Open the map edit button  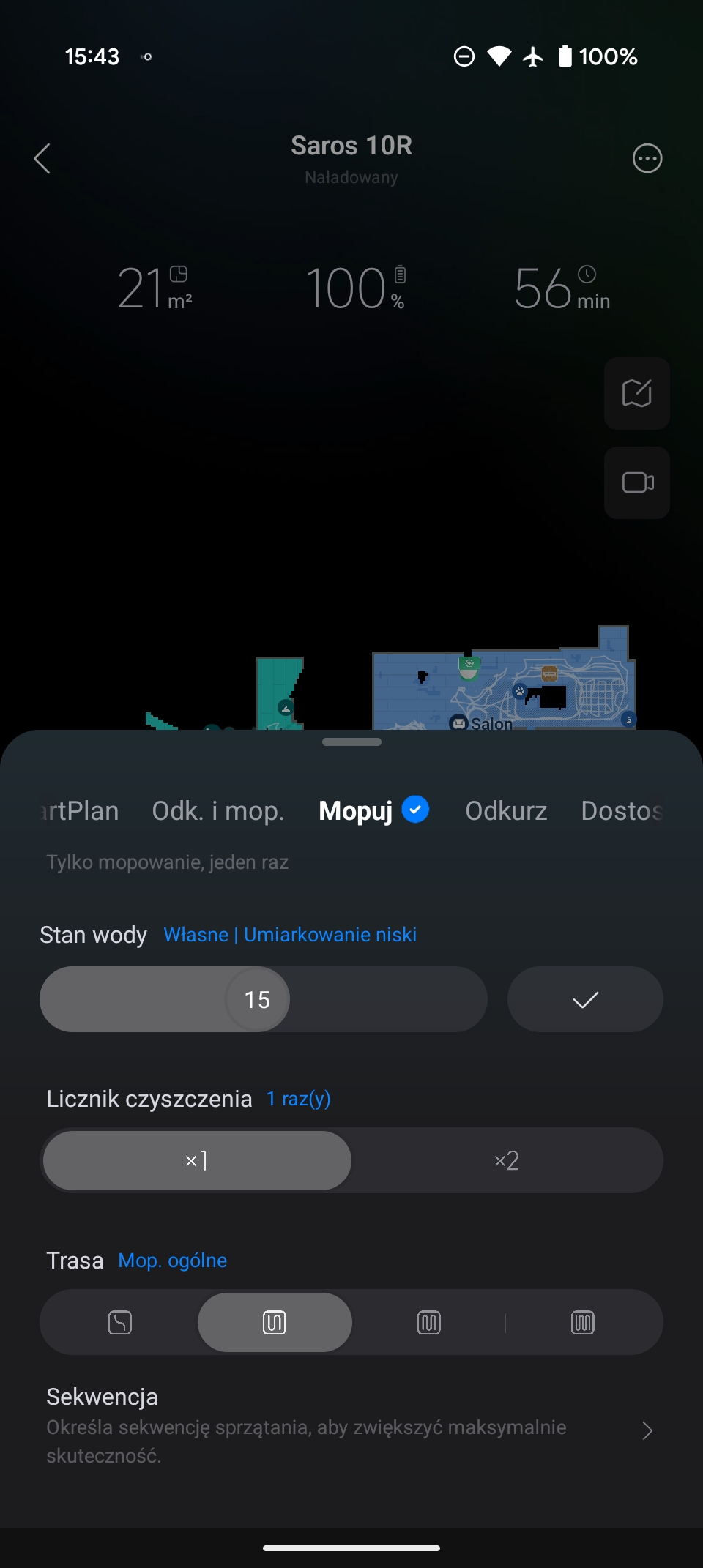tap(637, 393)
